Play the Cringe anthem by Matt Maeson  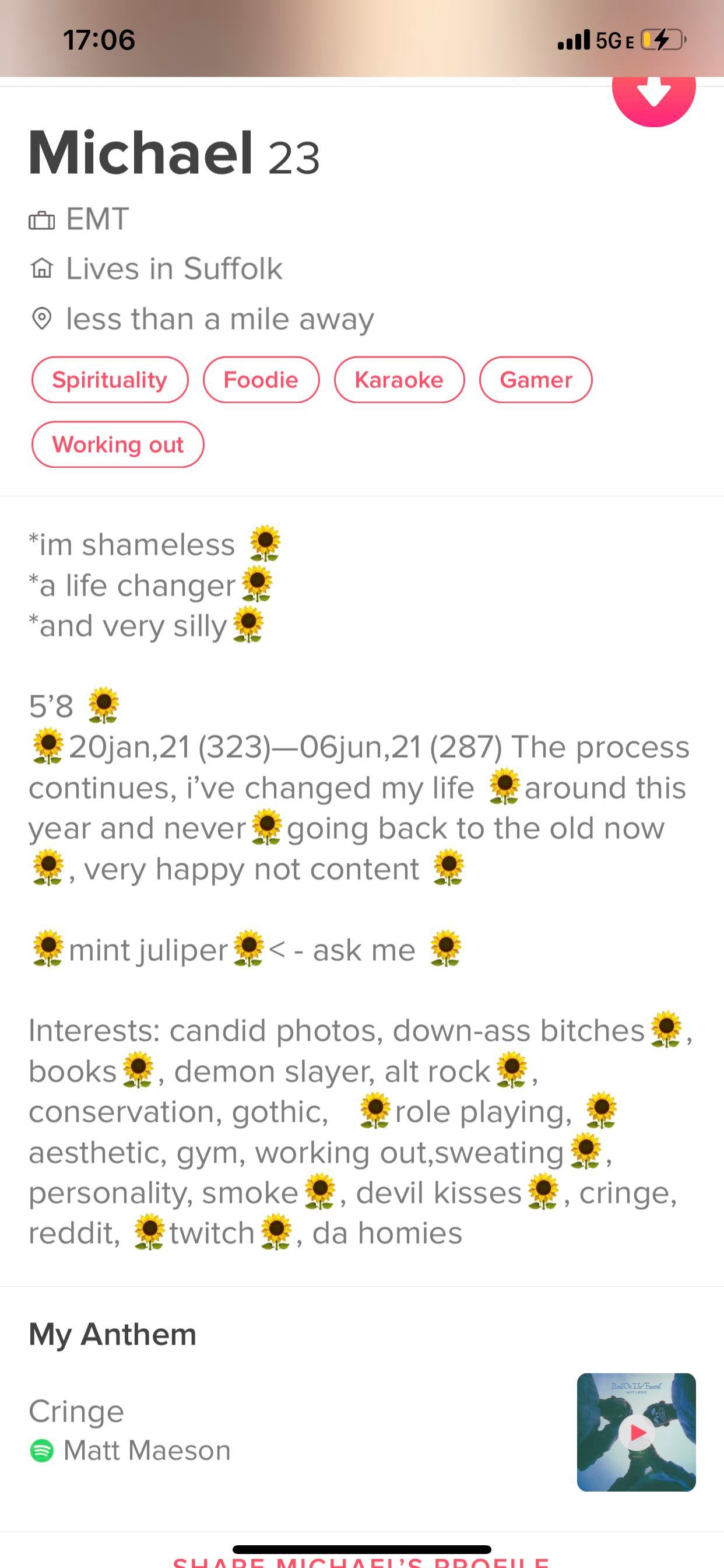(x=637, y=1431)
